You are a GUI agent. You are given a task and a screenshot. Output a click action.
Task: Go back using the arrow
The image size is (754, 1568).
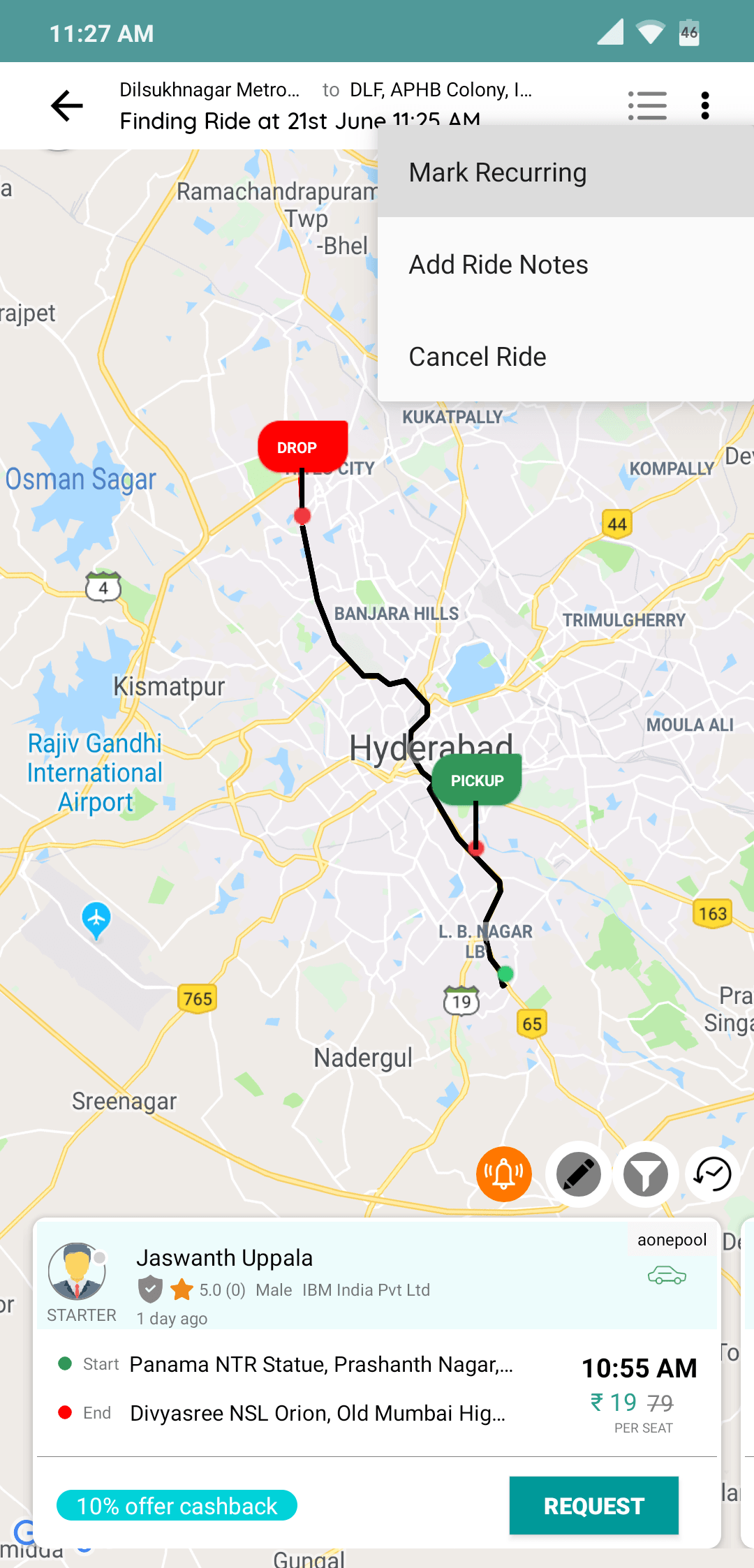click(x=67, y=106)
